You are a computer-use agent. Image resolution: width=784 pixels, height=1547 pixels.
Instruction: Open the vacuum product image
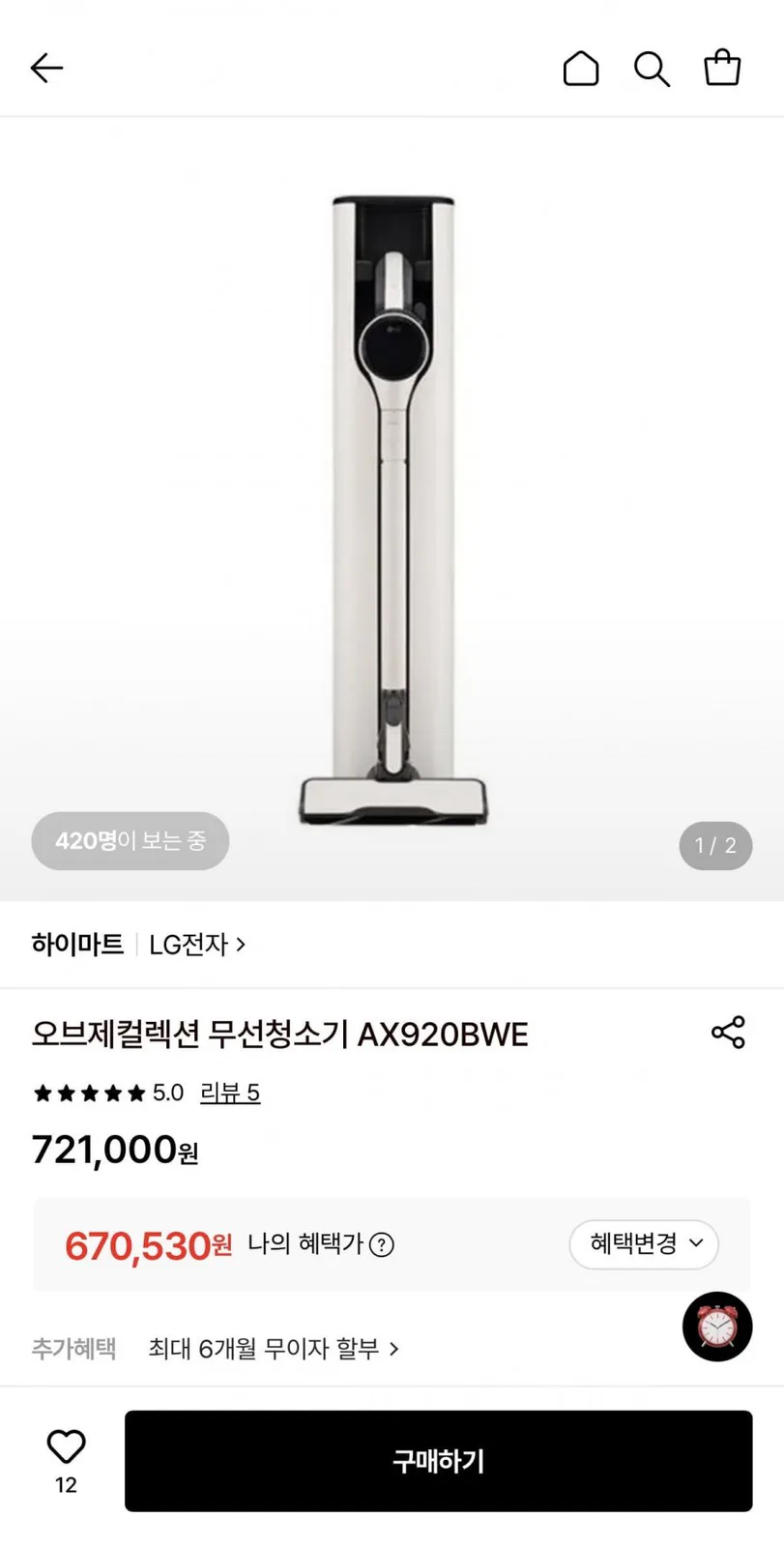[x=392, y=511]
